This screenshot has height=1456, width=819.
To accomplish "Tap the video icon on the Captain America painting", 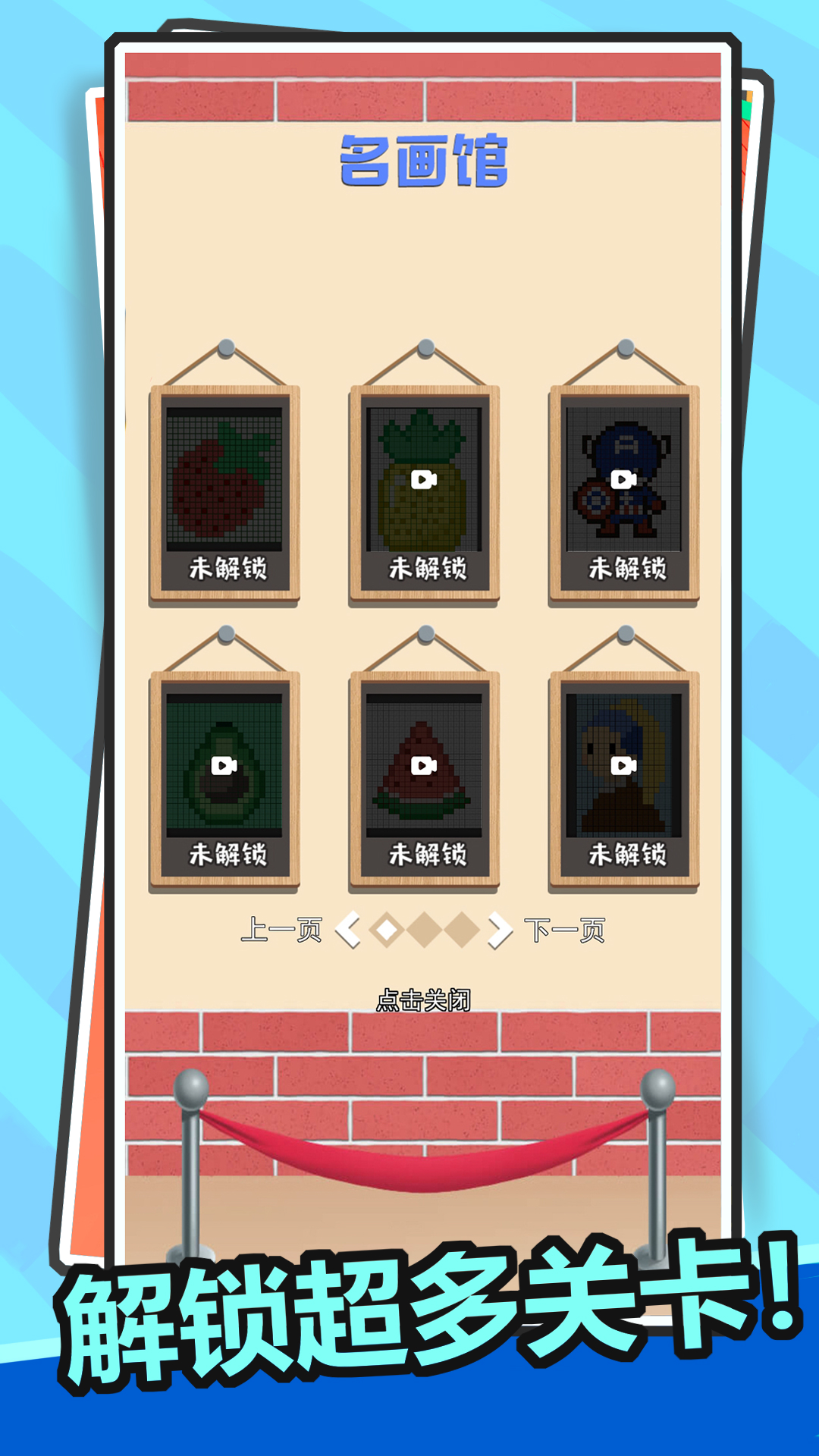I will (622, 479).
